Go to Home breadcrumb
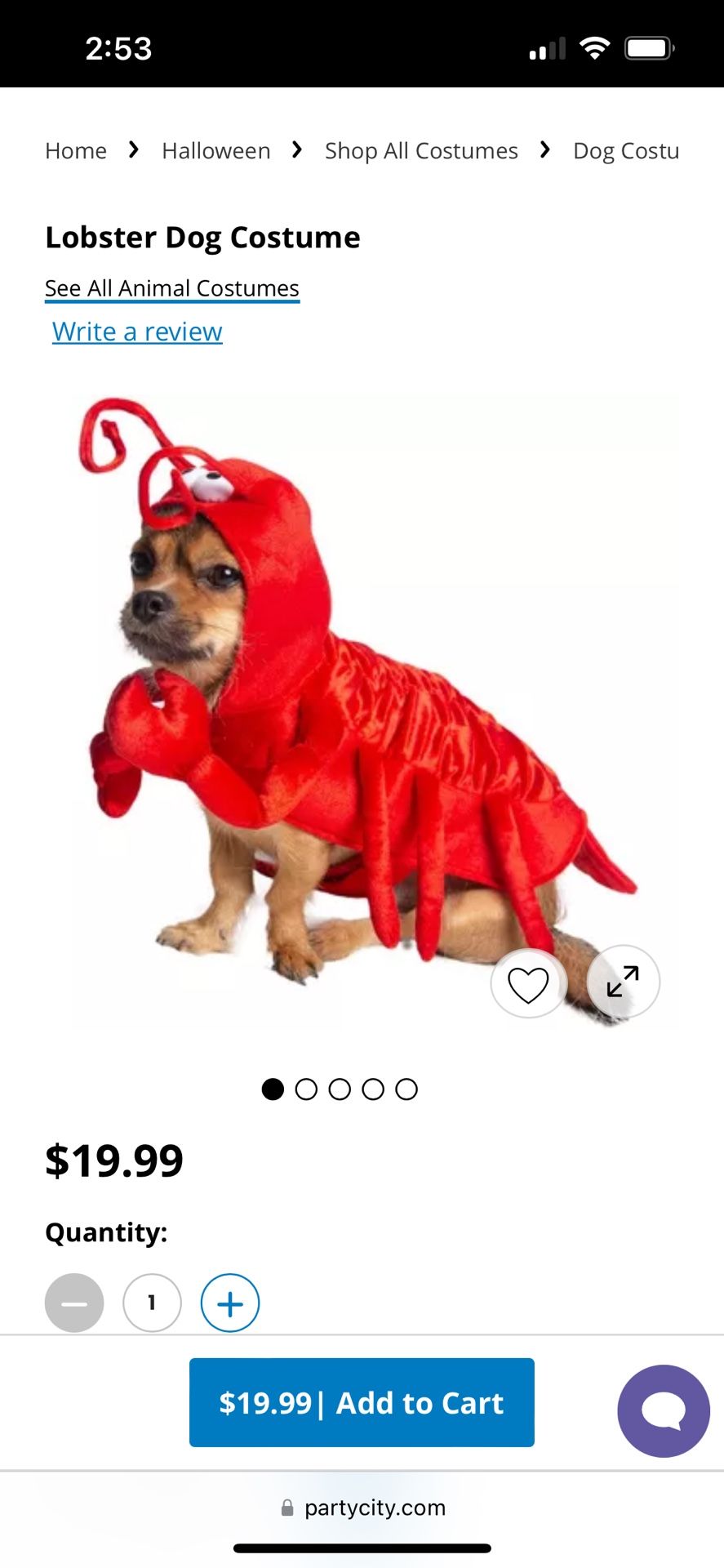This screenshot has height=1568, width=724. 76,151
